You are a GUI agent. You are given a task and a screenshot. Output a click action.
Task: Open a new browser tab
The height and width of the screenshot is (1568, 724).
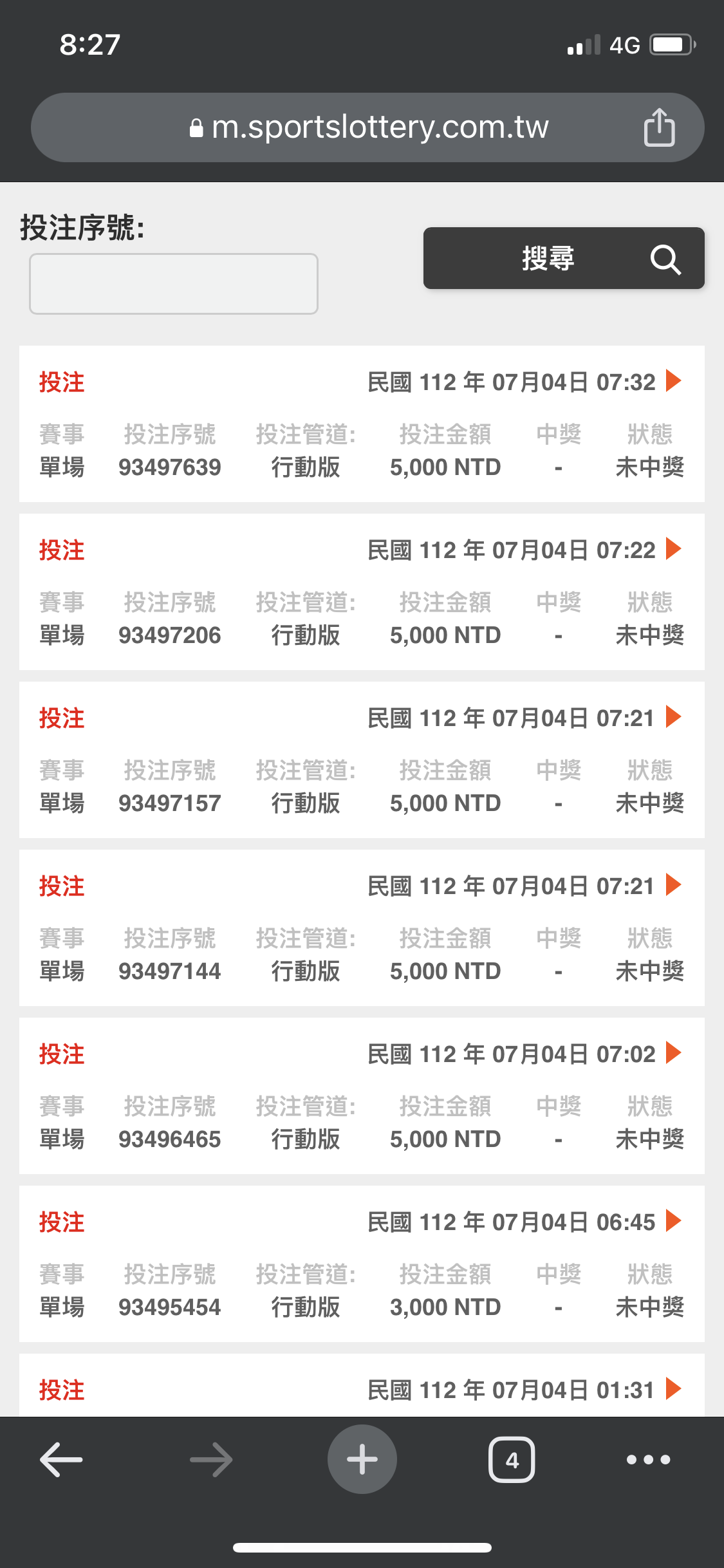point(362,1459)
